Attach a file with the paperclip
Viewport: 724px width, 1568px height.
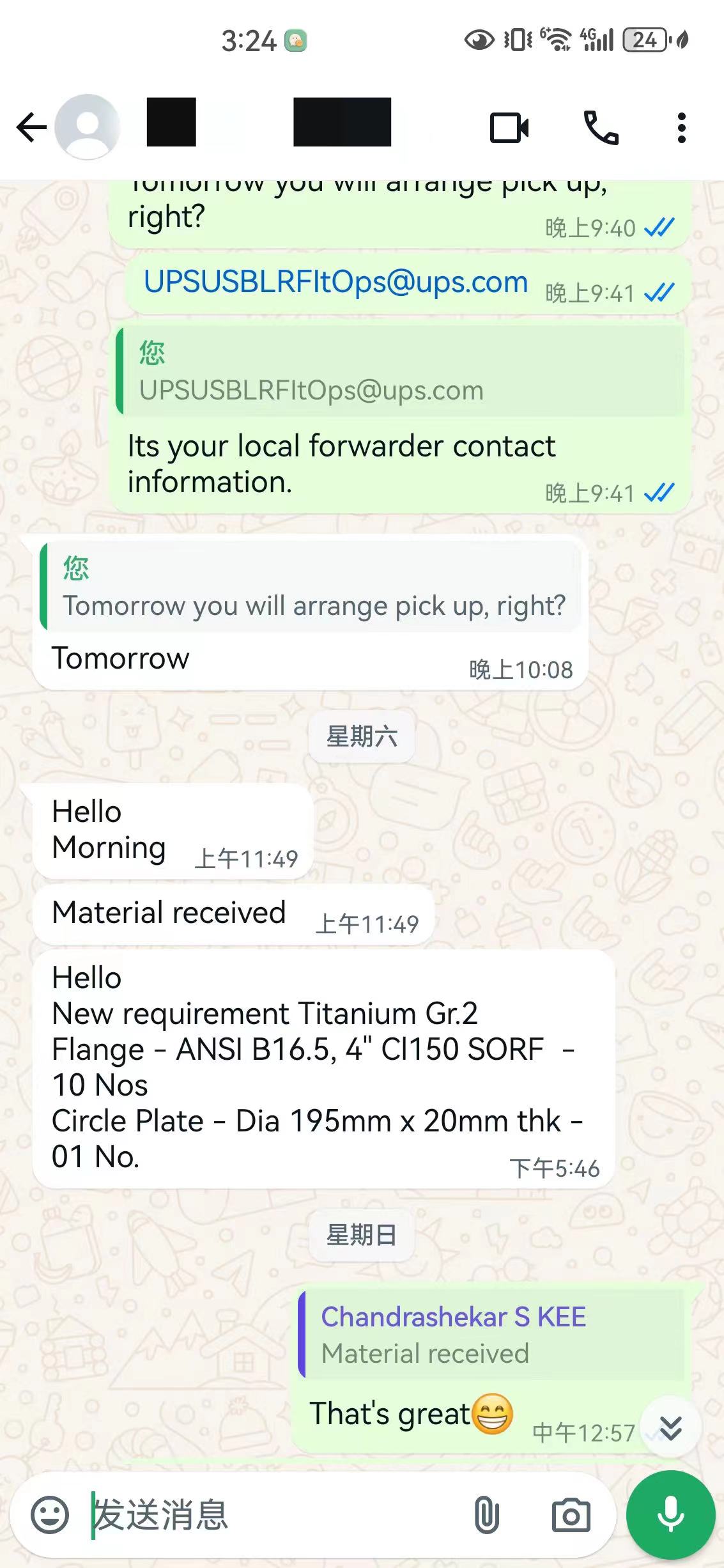pos(486,1514)
